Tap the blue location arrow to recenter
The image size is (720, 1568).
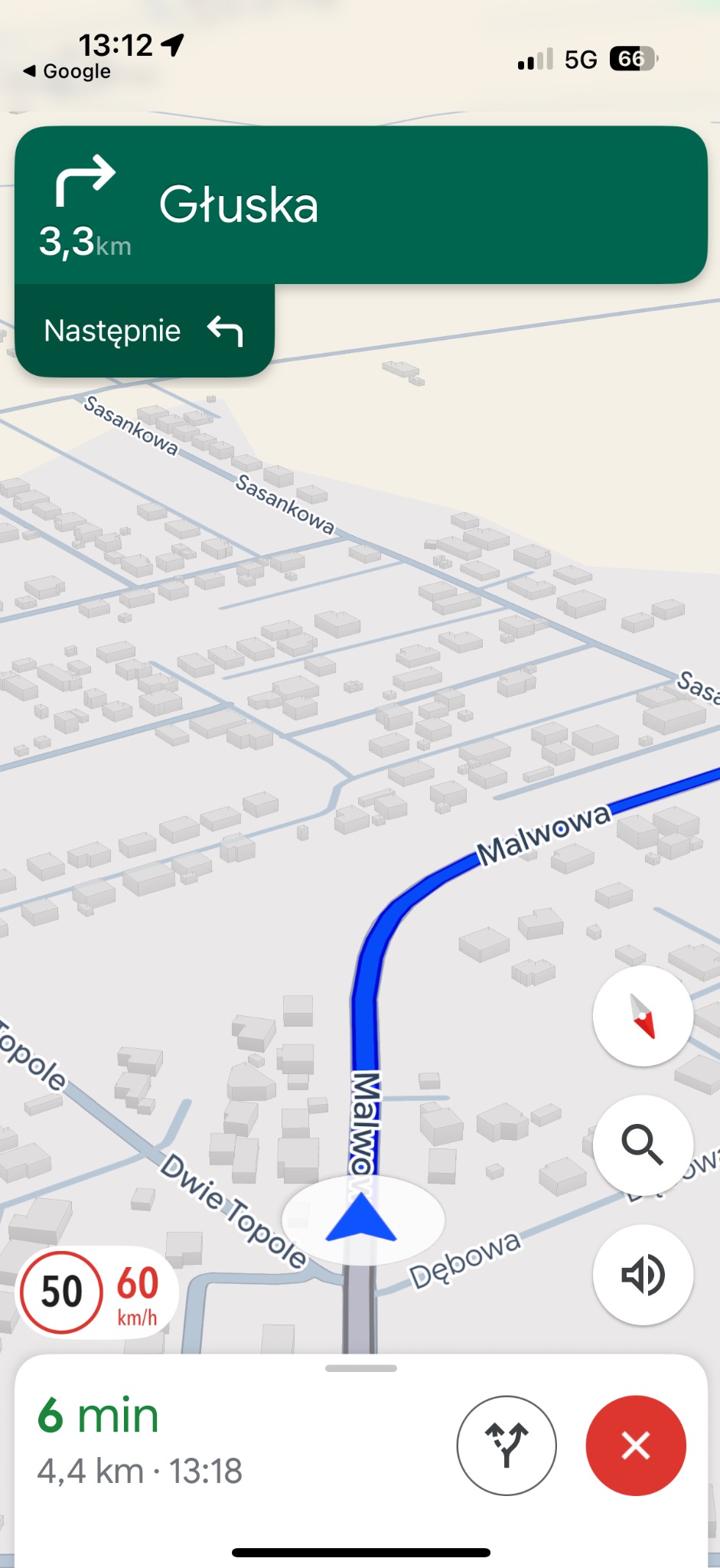pos(361,1218)
